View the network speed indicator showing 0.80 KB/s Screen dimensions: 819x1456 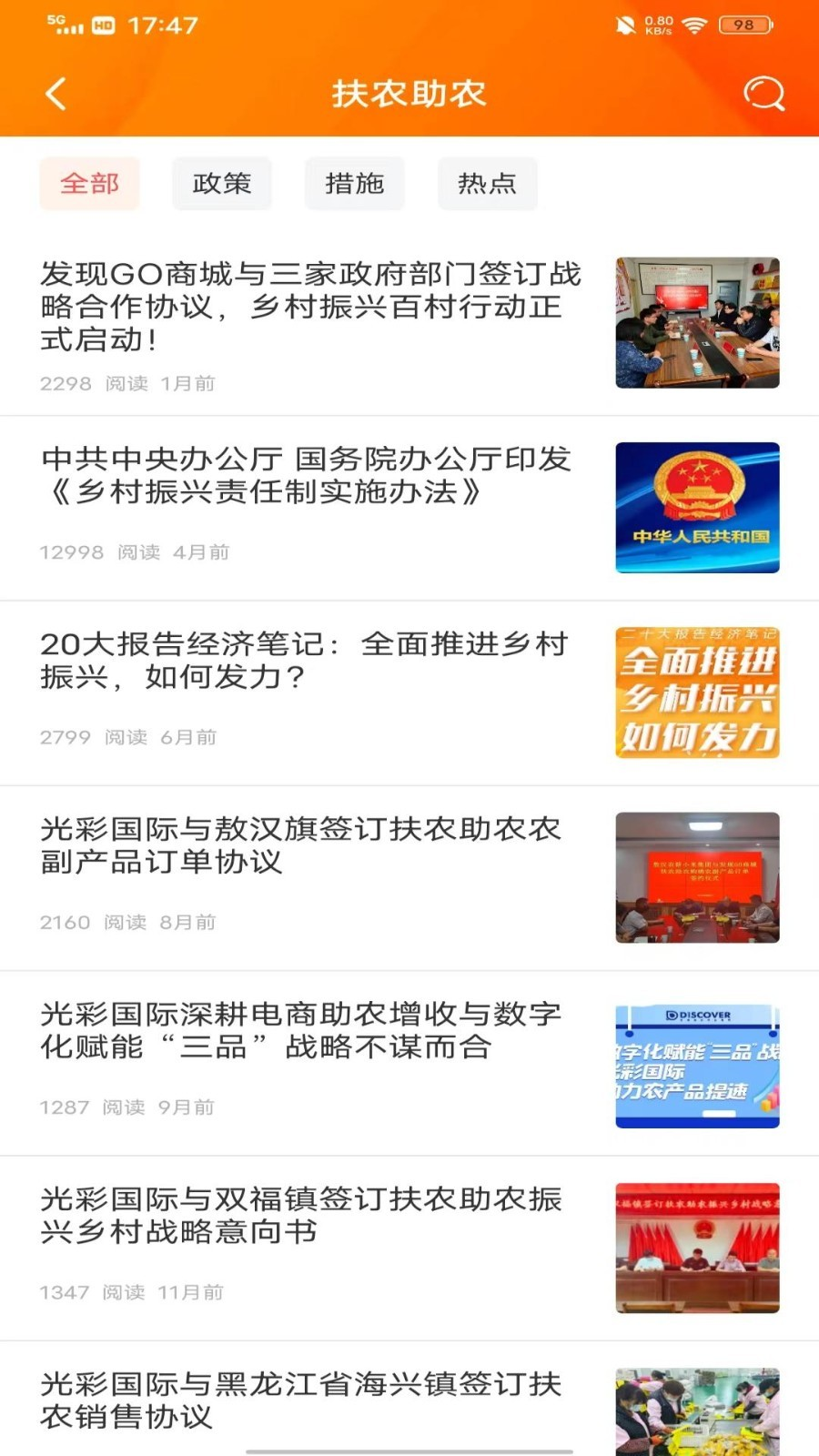pyautogui.click(x=657, y=25)
